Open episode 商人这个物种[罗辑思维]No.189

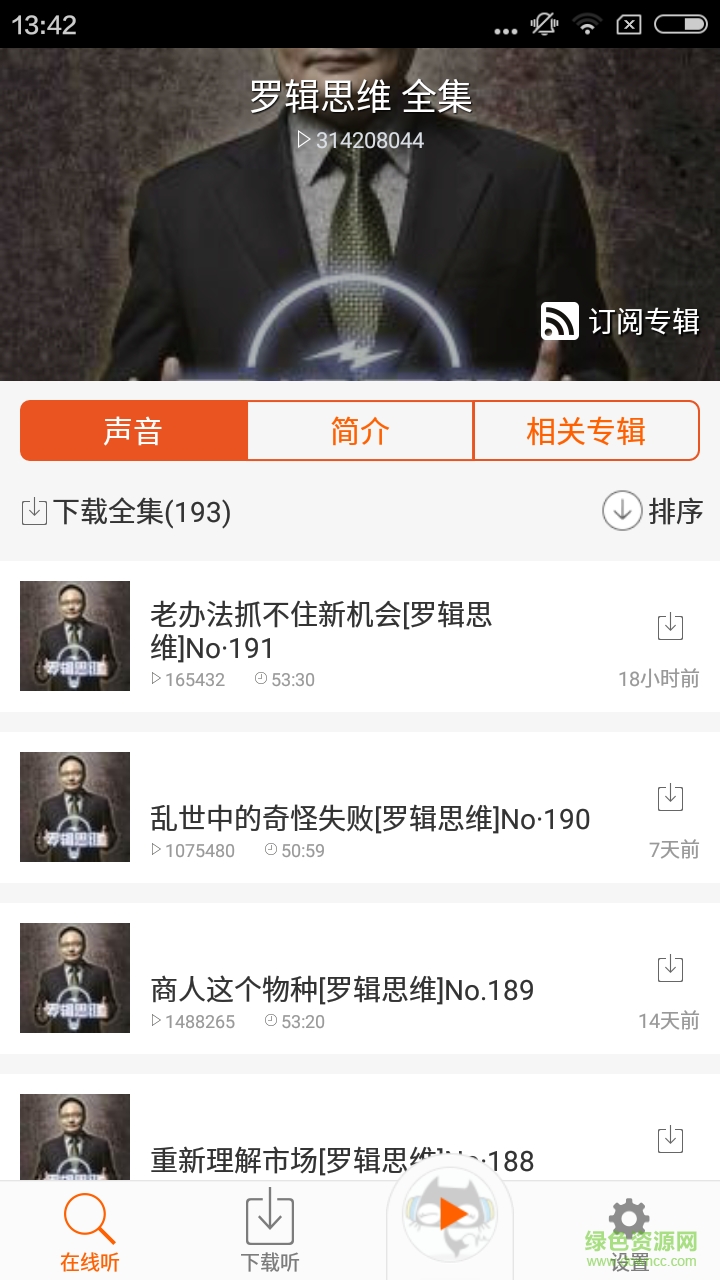(345, 990)
